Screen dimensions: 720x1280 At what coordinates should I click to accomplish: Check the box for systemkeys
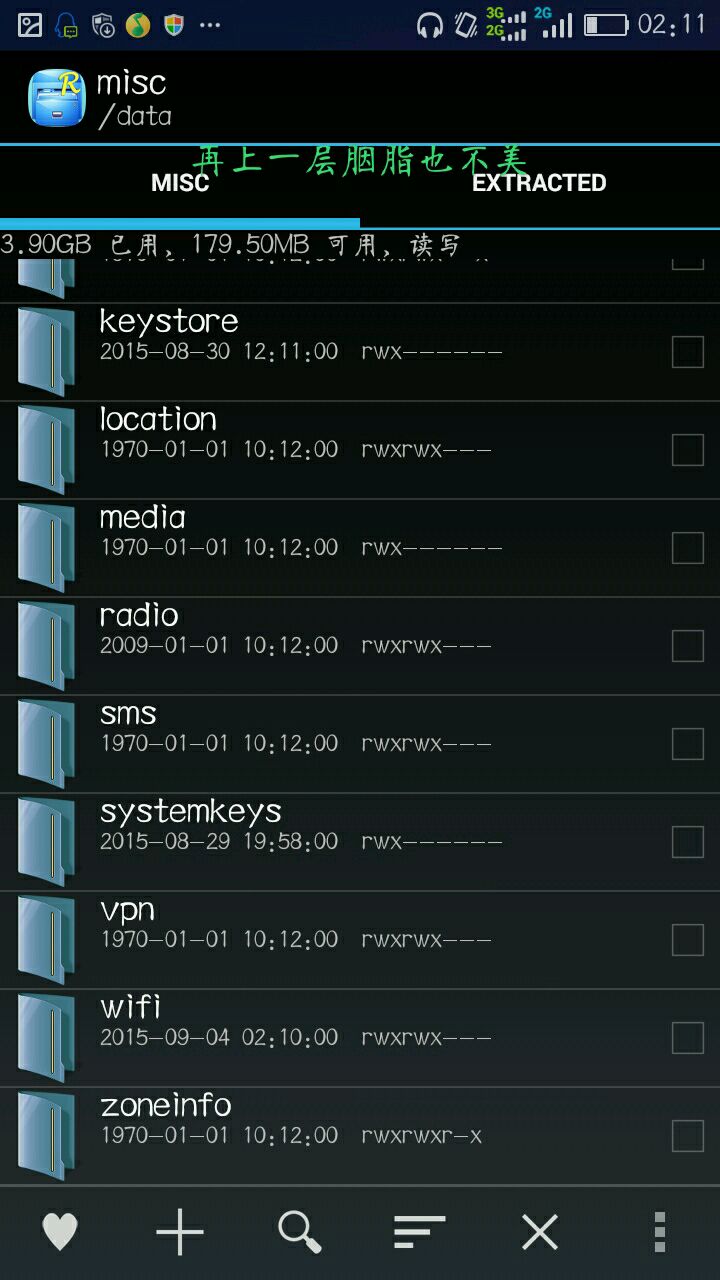click(x=687, y=842)
